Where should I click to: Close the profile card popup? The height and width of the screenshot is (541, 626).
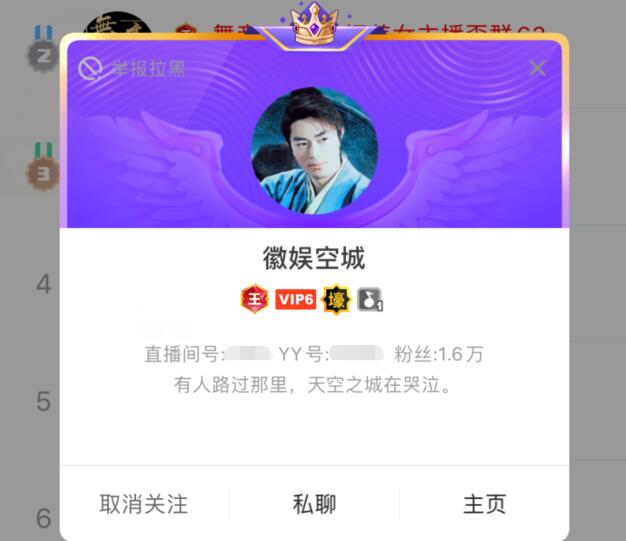pyautogui.click(x=537, y=68)
